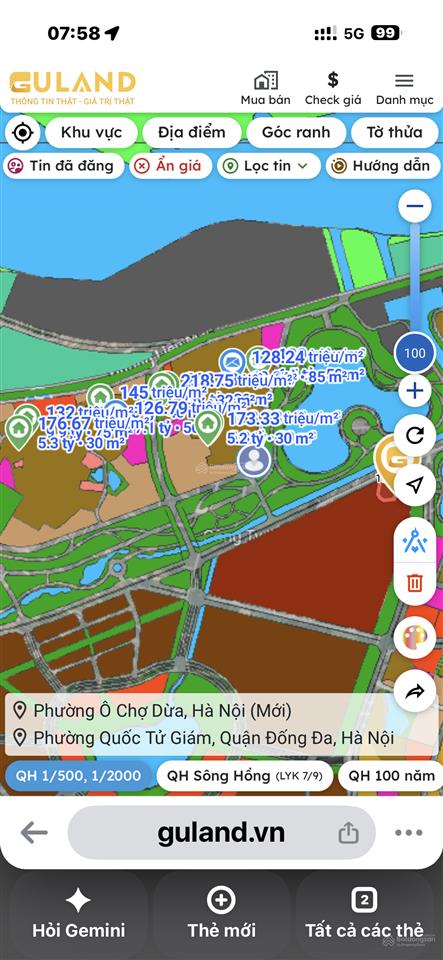Viewport: 443px width, 960px height.
Task: Open the Danh mục menu
Action: click(404, 88)
